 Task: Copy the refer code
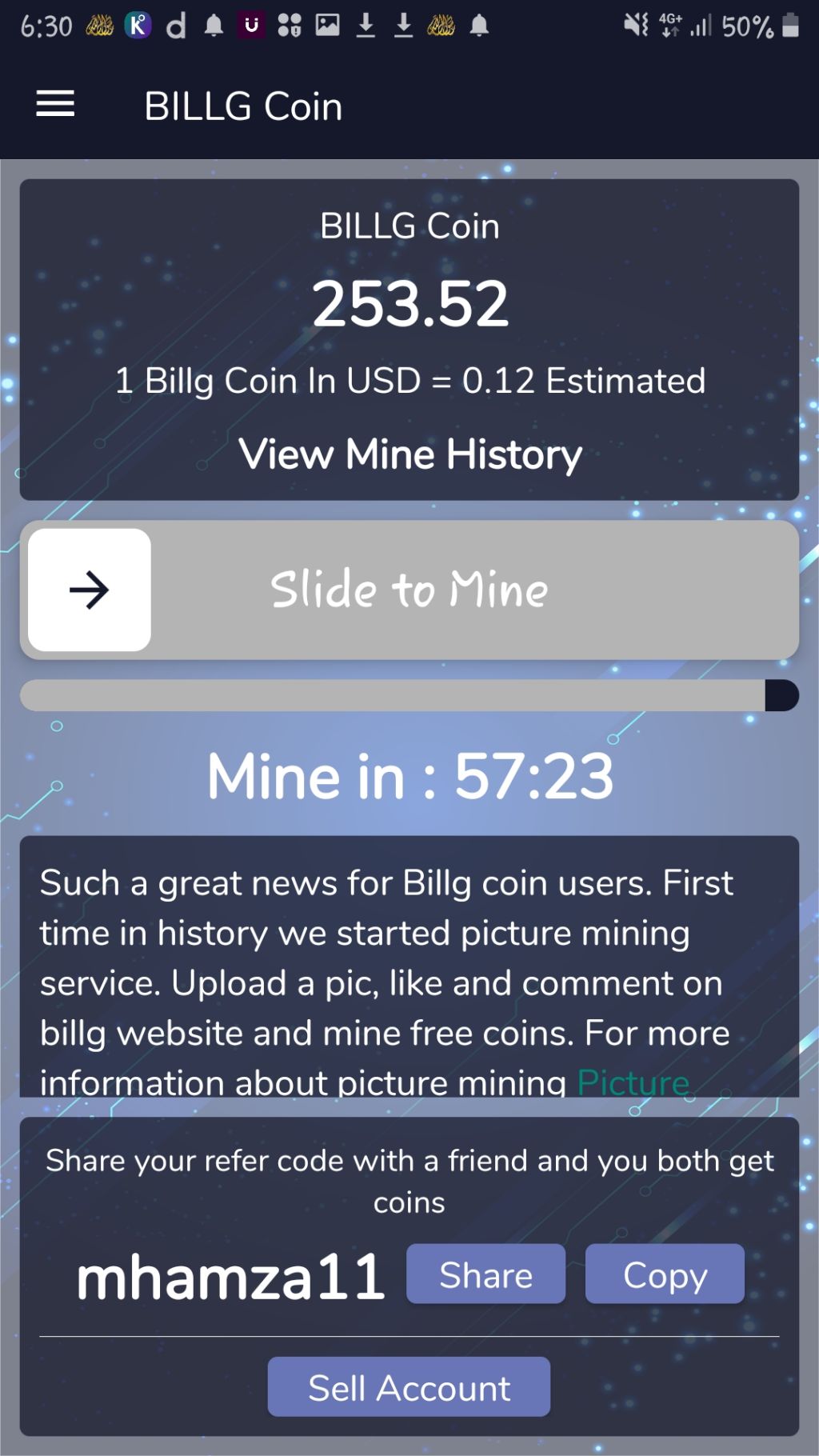point(664,1274)
